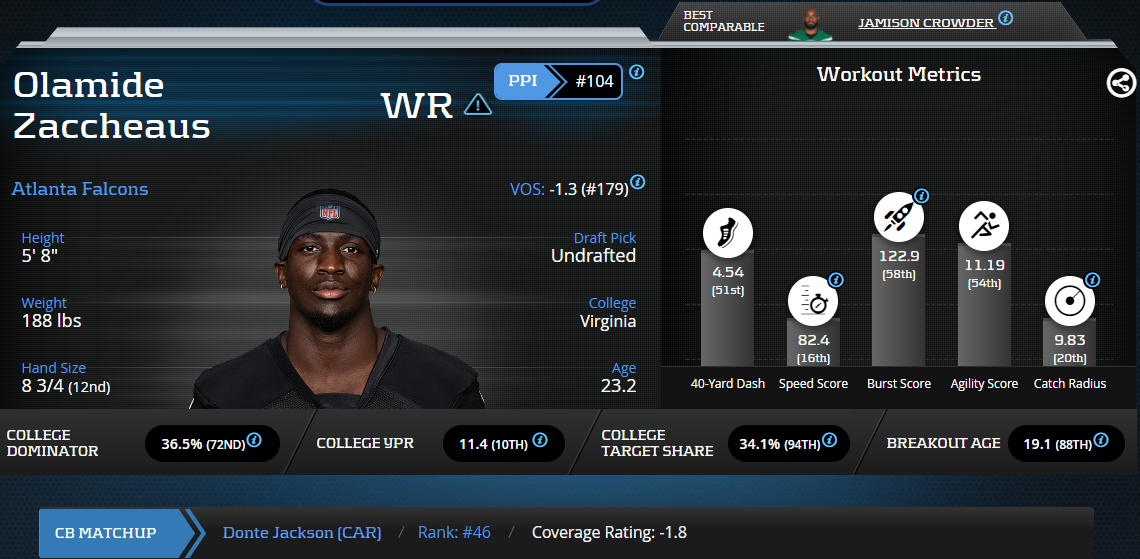Show College YPR info tooltip
This screenshot has width=1140, height=559.
[x=540, y=440]
